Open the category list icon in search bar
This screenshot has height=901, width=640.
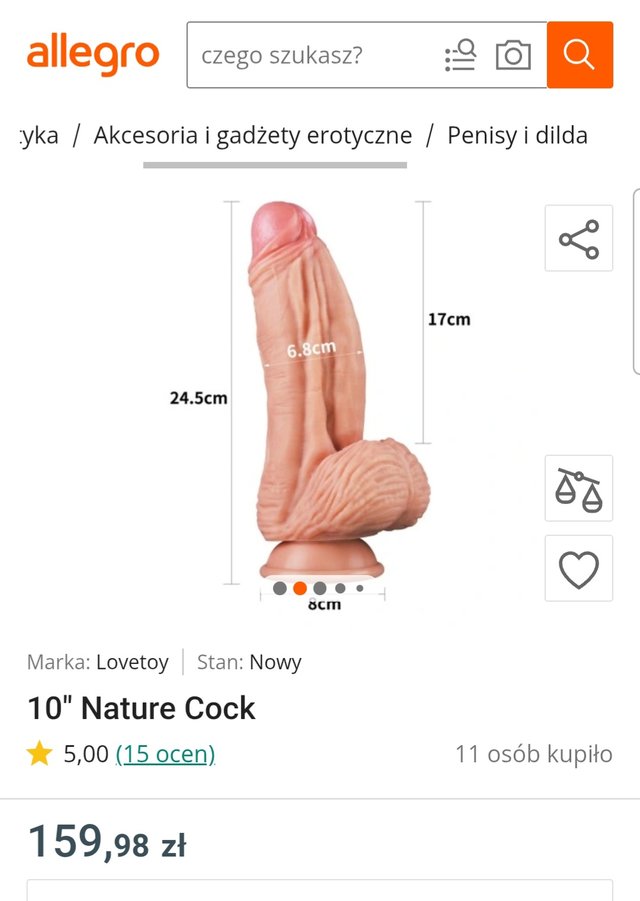(x=460, y=55)
